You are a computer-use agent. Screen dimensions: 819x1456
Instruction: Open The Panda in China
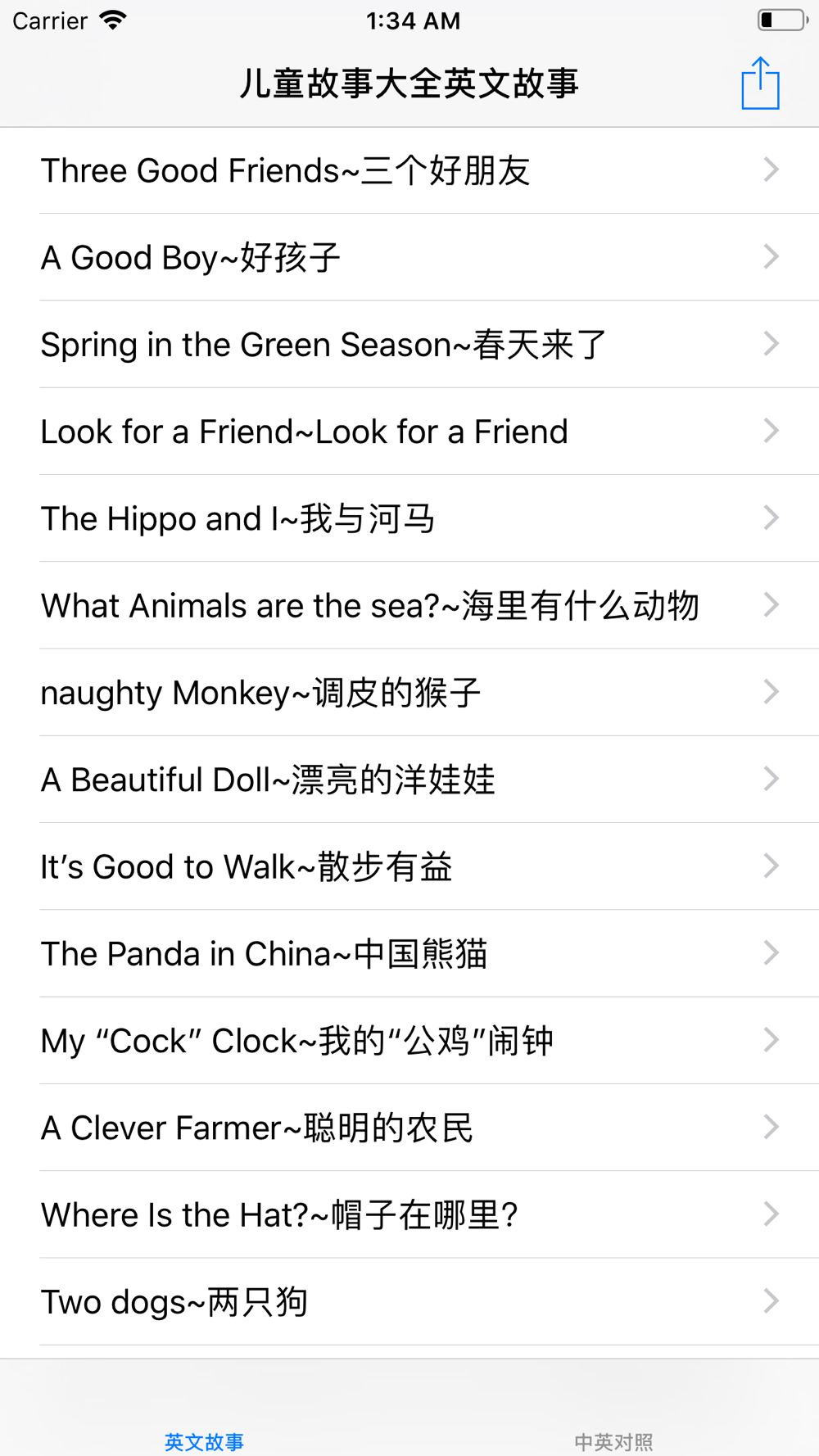pos(409,953)
